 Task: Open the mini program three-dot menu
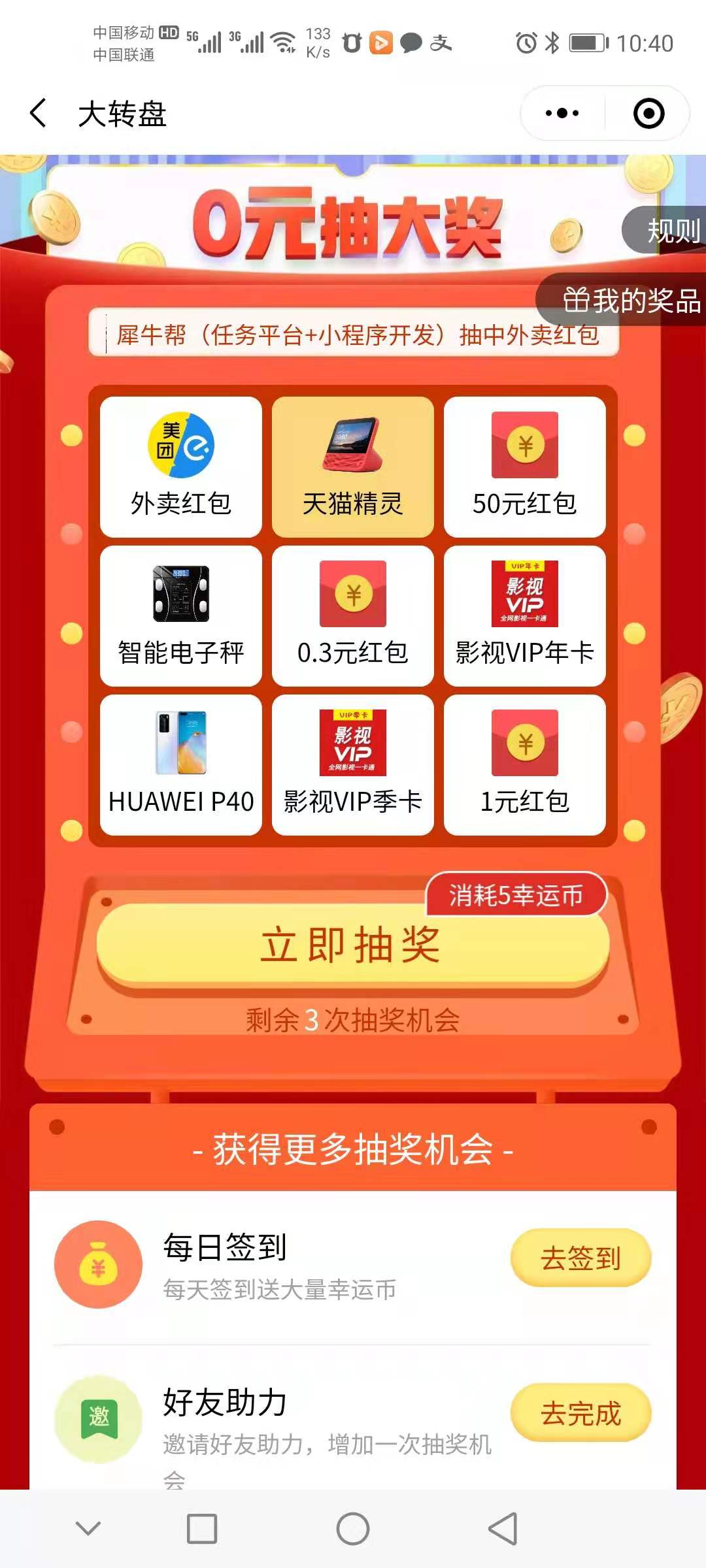click(562, 113)
